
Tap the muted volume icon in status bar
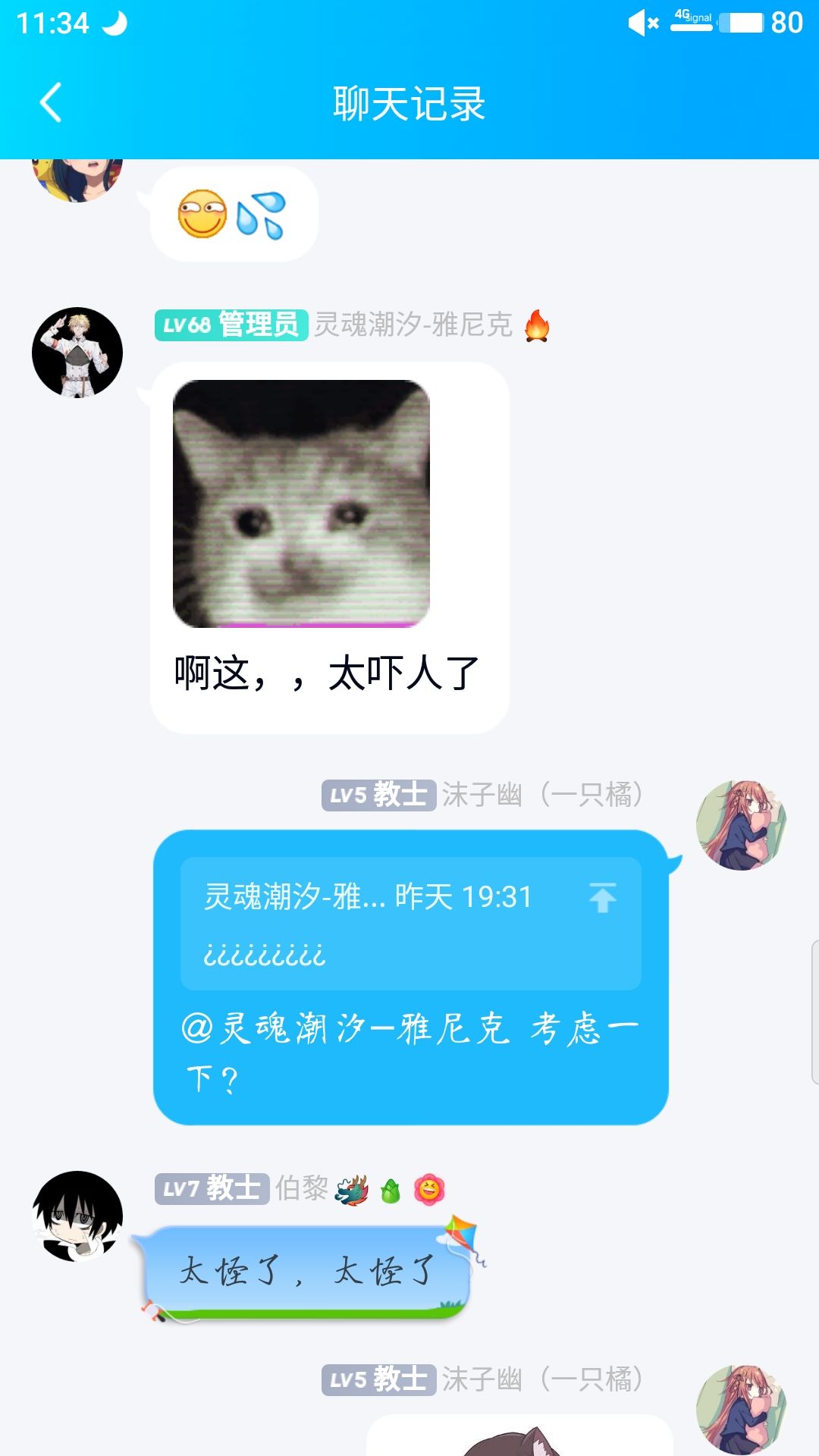tap(642, 23)
